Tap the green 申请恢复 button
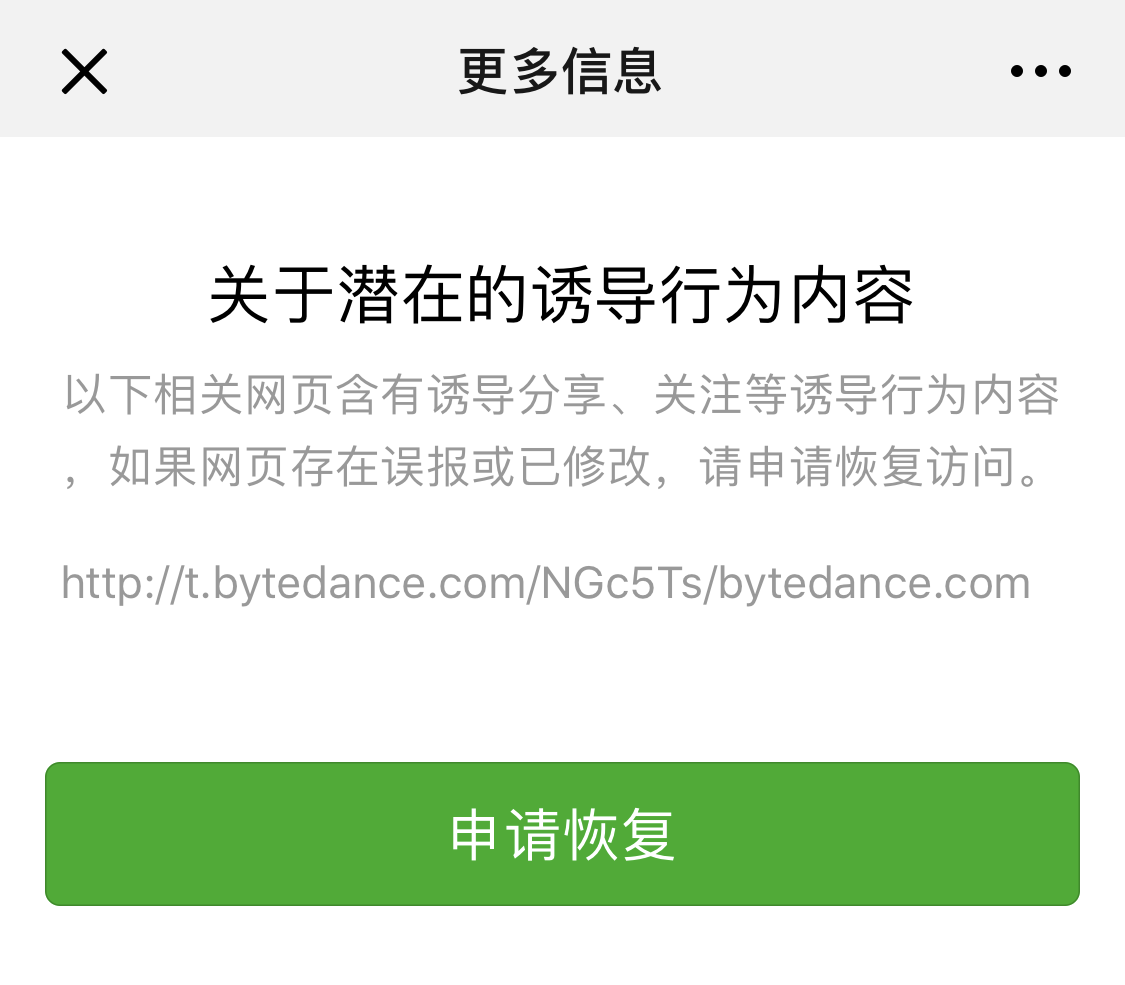This screenshot has width=1125, height=985. click(x=562, y=834)
